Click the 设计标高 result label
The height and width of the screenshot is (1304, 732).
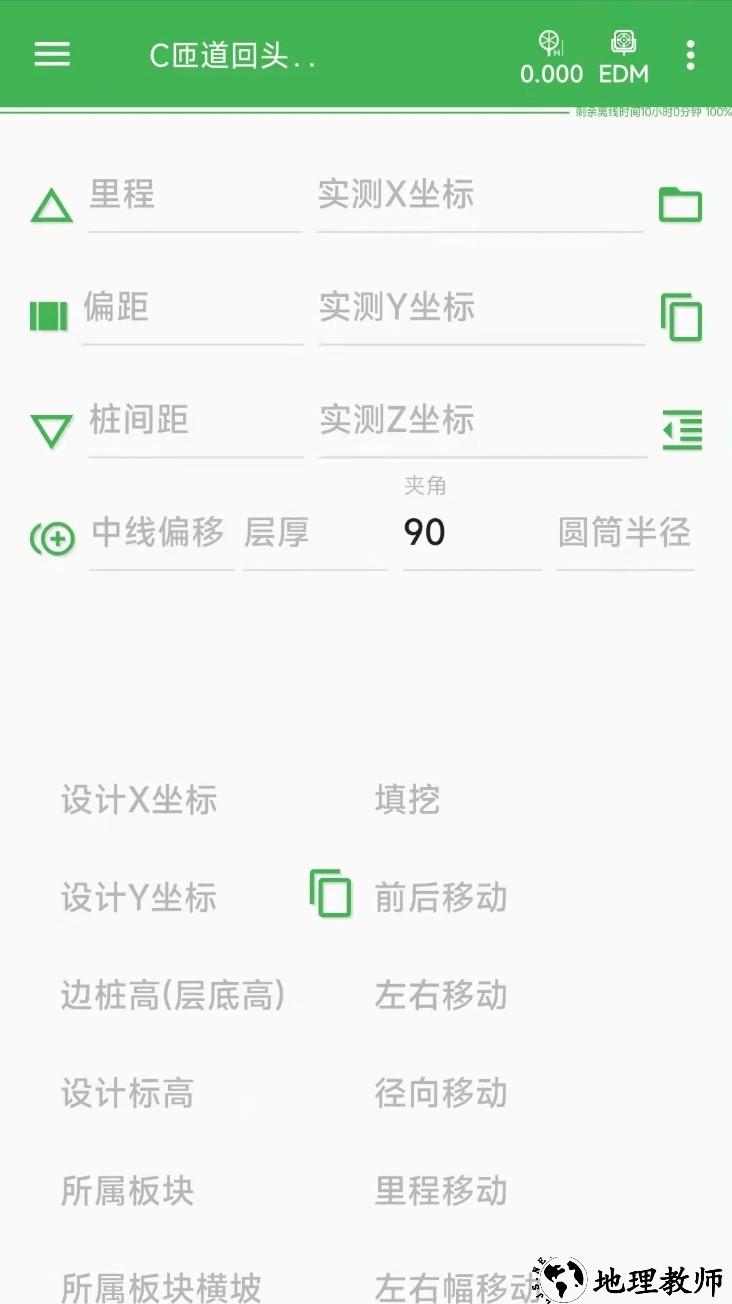pos(128,1094)
